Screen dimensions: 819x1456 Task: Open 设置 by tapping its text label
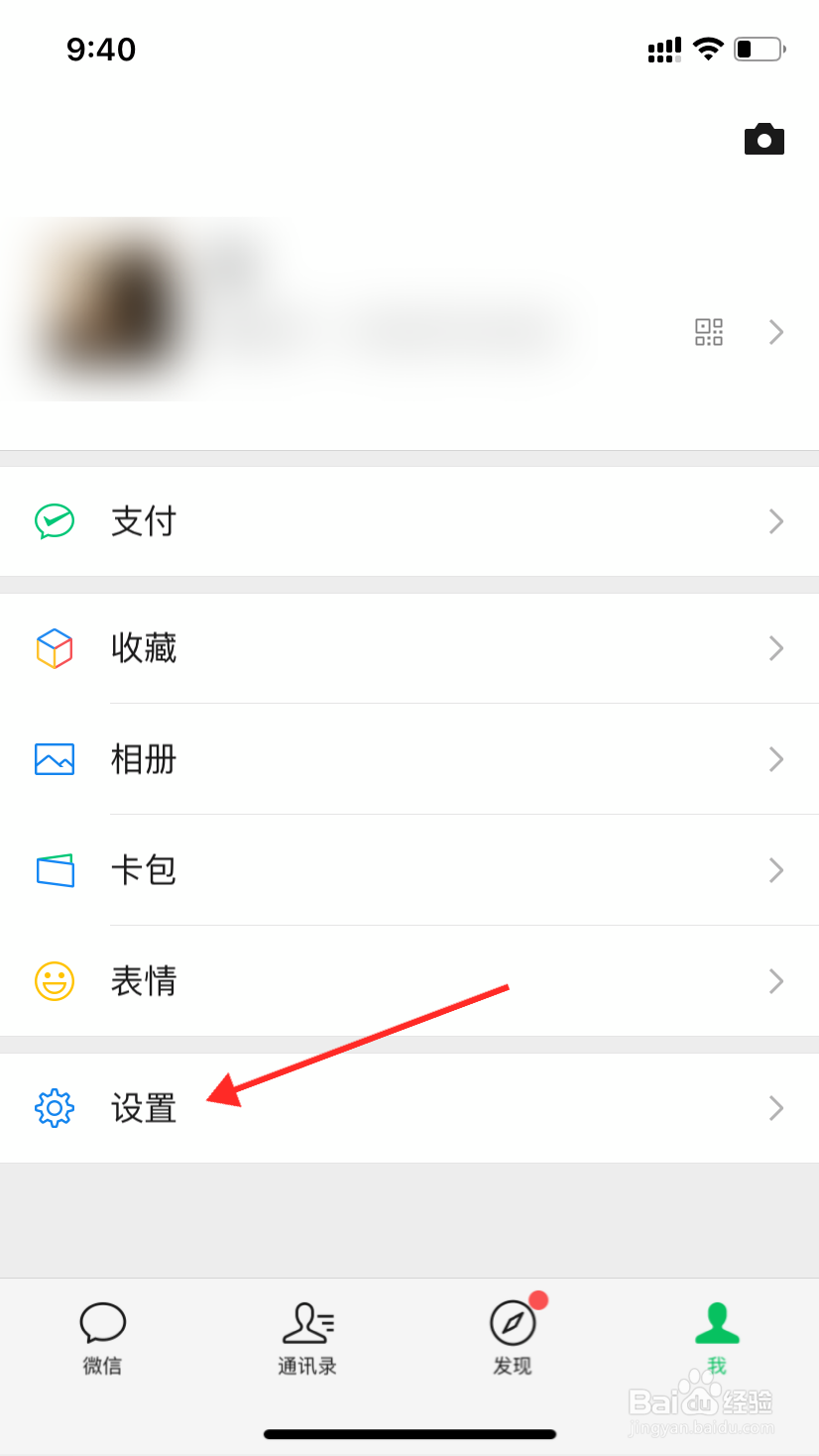(144, 1108)
